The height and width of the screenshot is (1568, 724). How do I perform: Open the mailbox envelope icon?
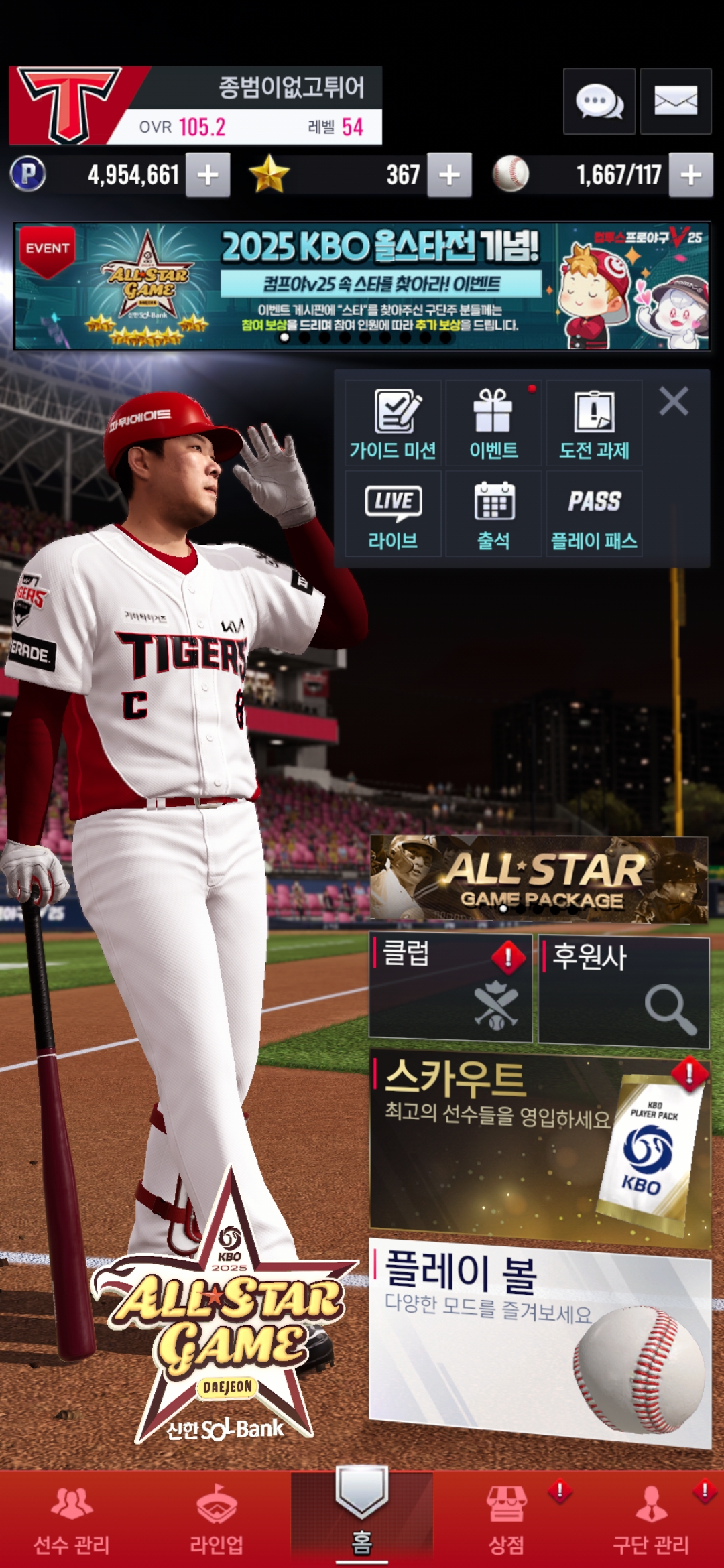[x=675, y=101]
